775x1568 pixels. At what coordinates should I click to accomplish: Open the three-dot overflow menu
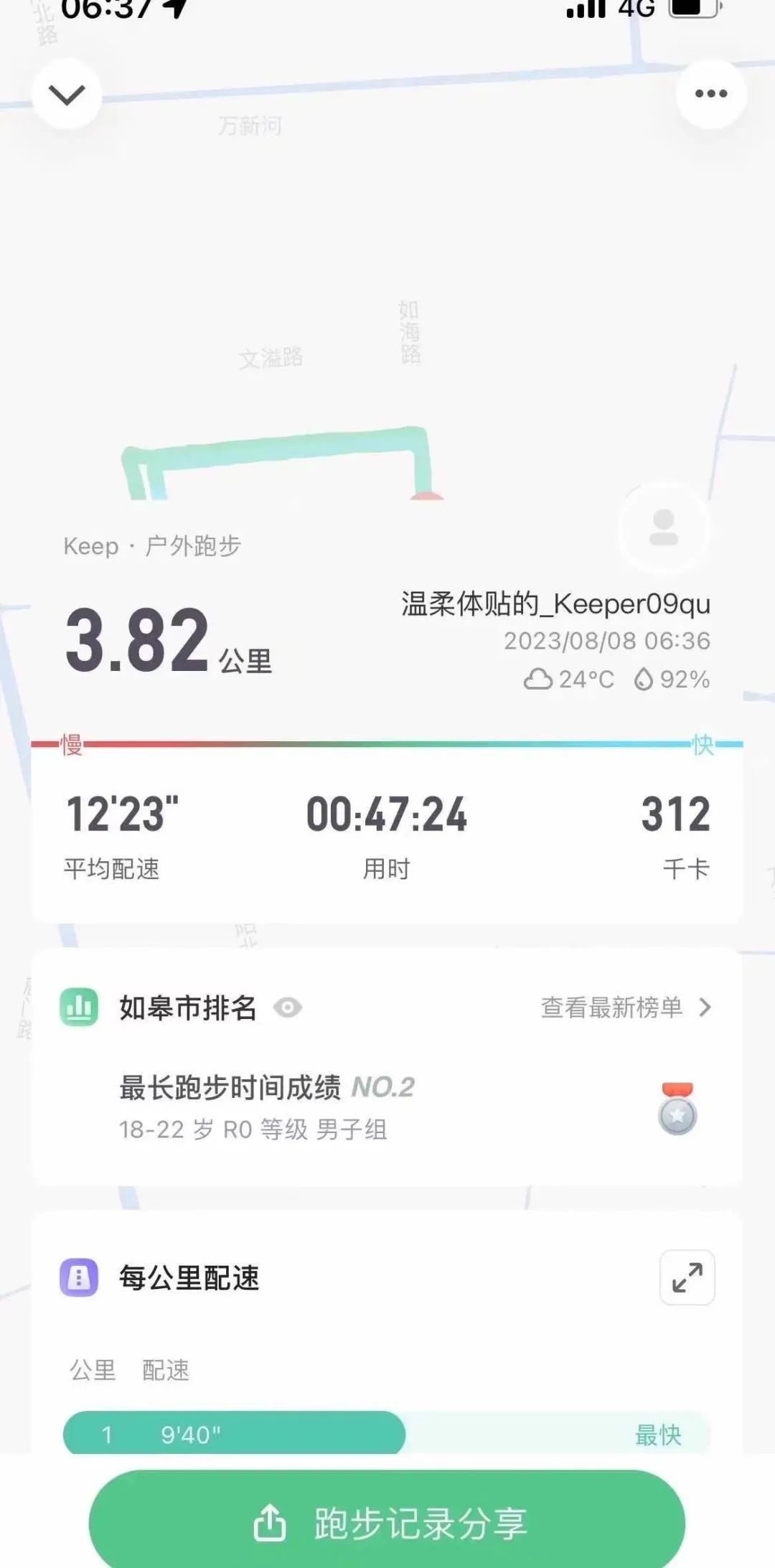710,94
